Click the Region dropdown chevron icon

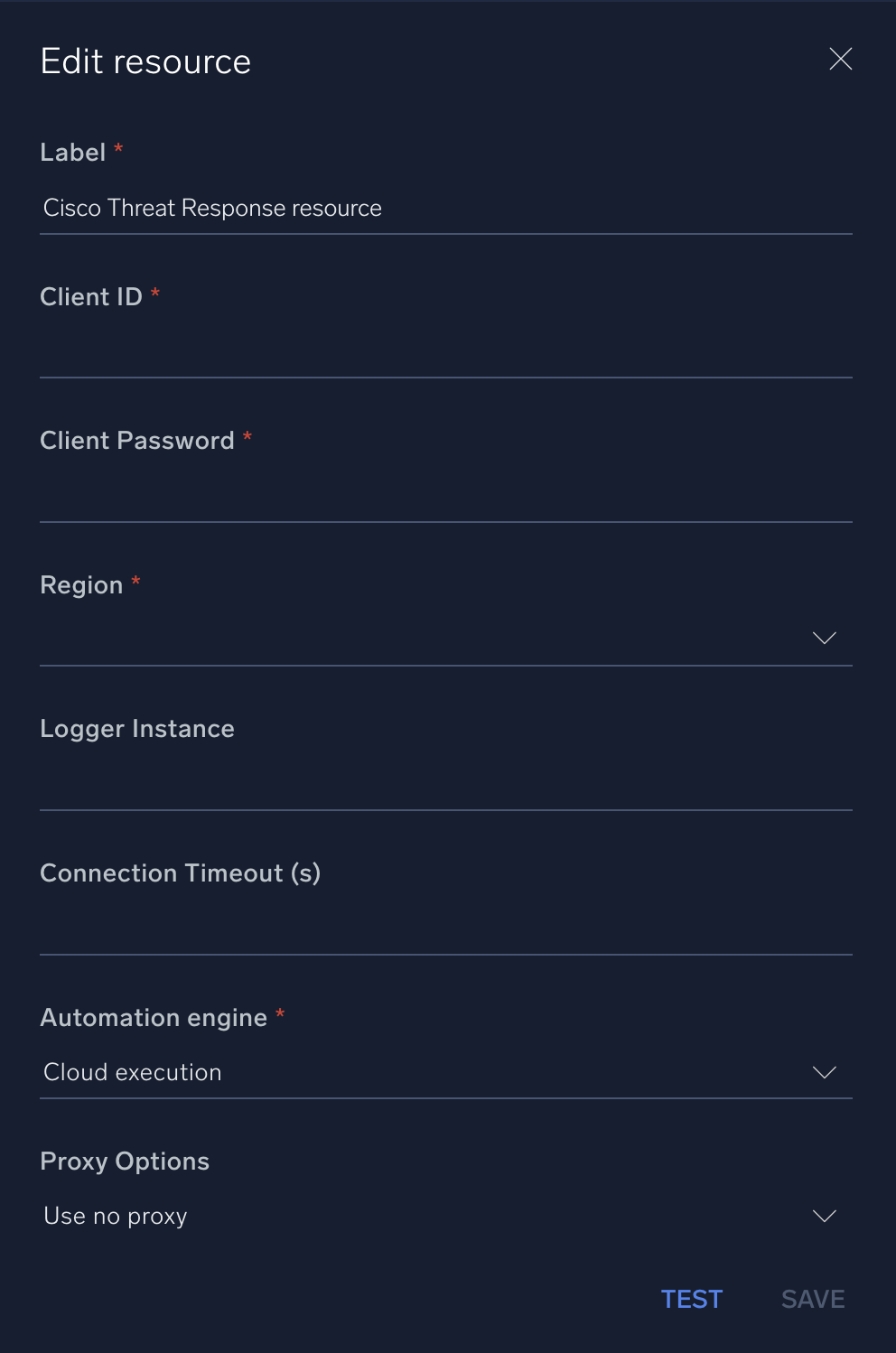[823, 638]
